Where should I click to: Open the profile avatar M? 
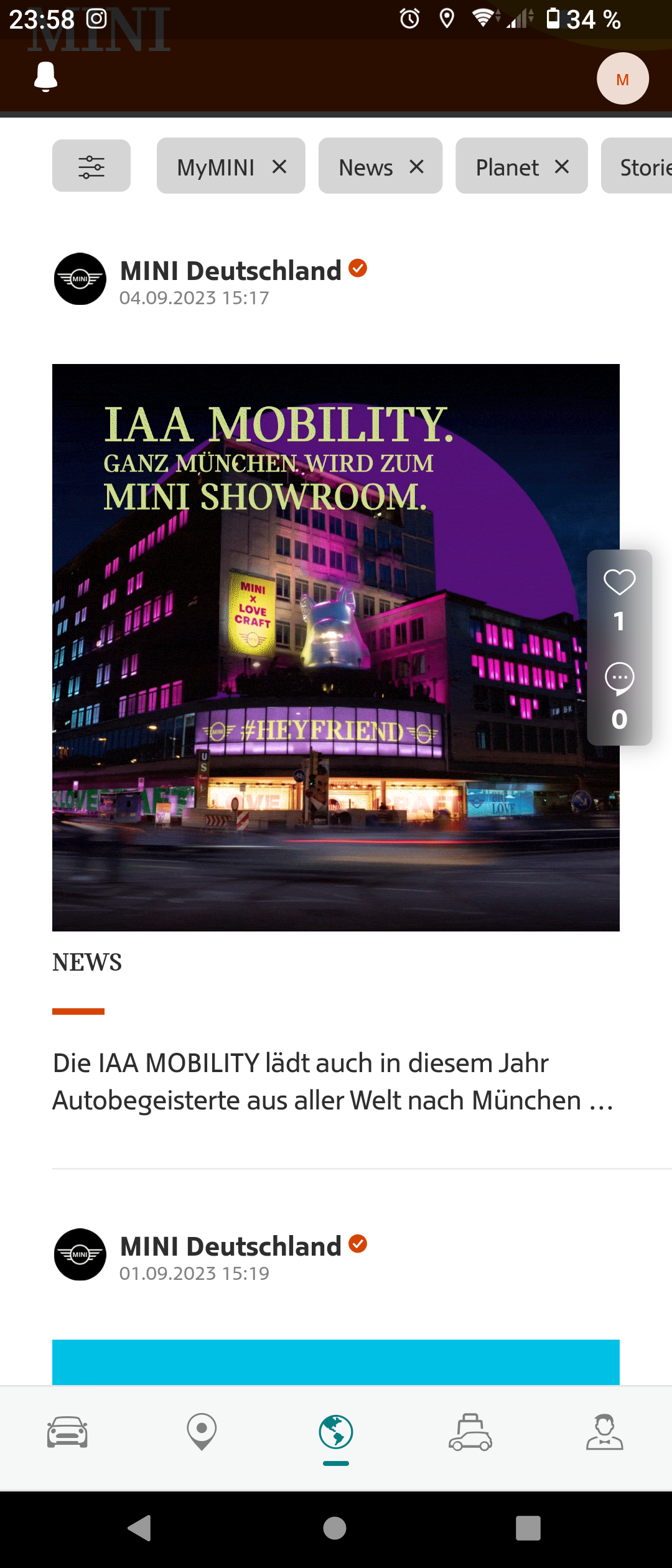click(x=622, y=79)
